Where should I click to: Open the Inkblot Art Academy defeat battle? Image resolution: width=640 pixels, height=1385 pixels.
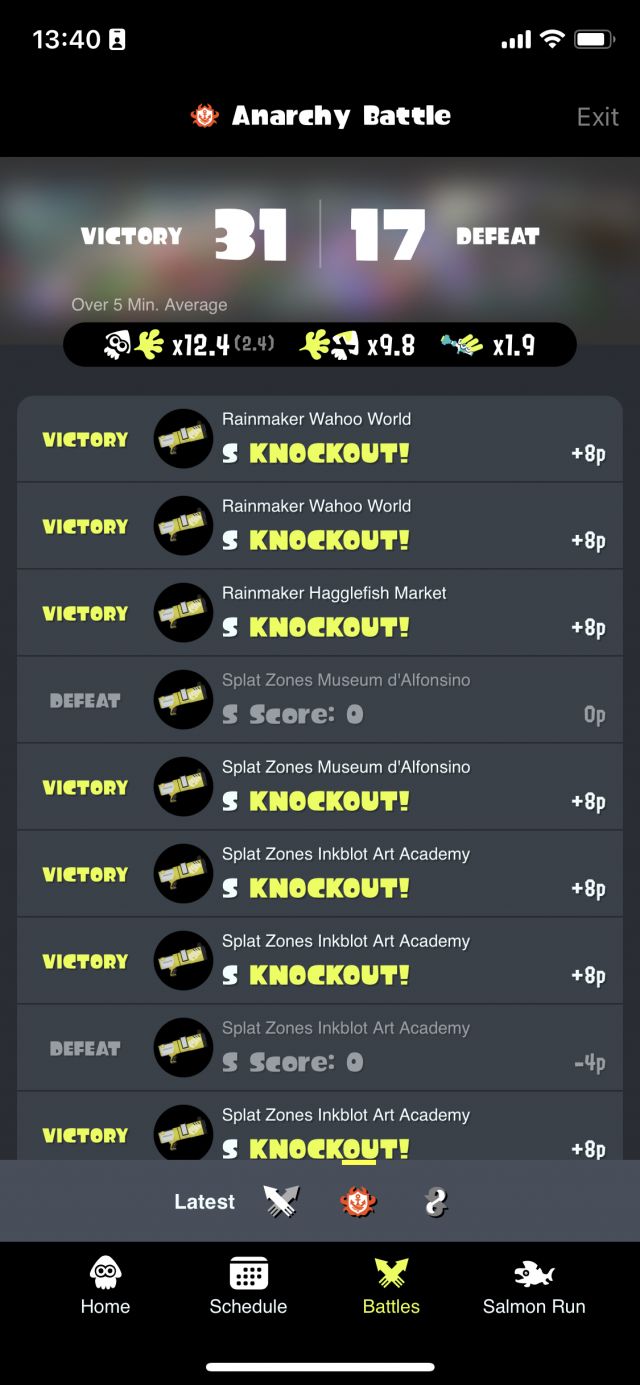point(320,1048)
